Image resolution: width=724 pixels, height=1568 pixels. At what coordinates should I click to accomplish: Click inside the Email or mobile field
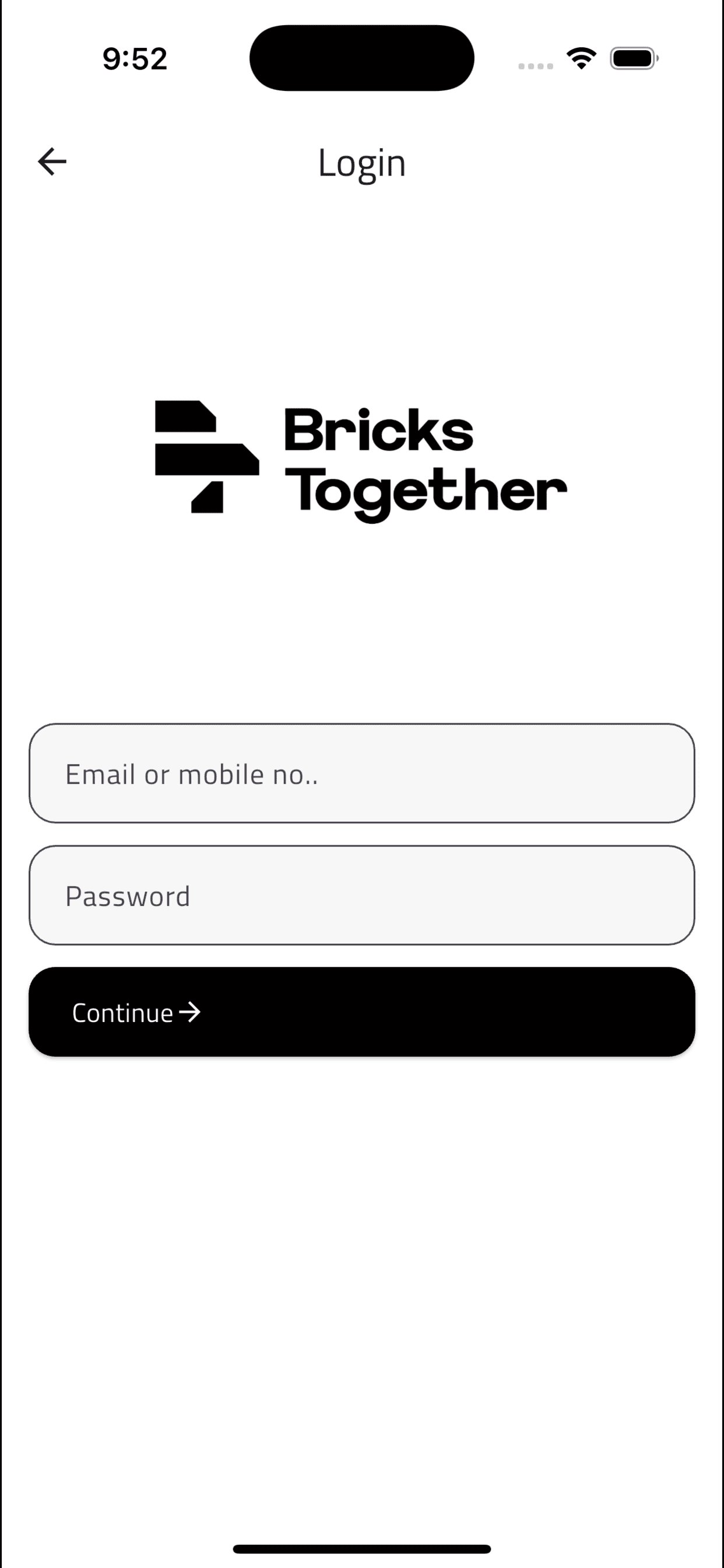[x=361, y=774]
